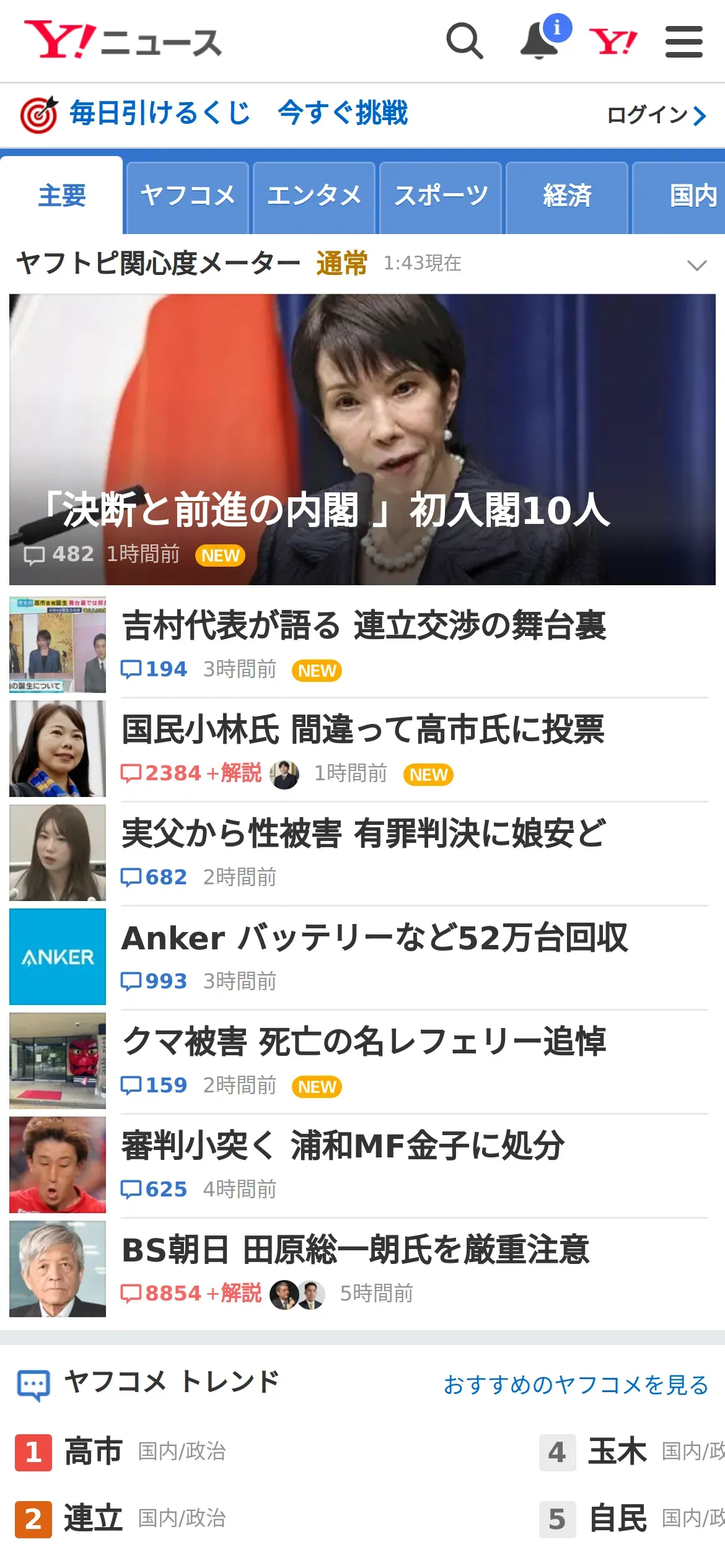Open the Anker バッテリー回収 story
Viewport: 725px width, 1568px height.
[x=374, y=938]
